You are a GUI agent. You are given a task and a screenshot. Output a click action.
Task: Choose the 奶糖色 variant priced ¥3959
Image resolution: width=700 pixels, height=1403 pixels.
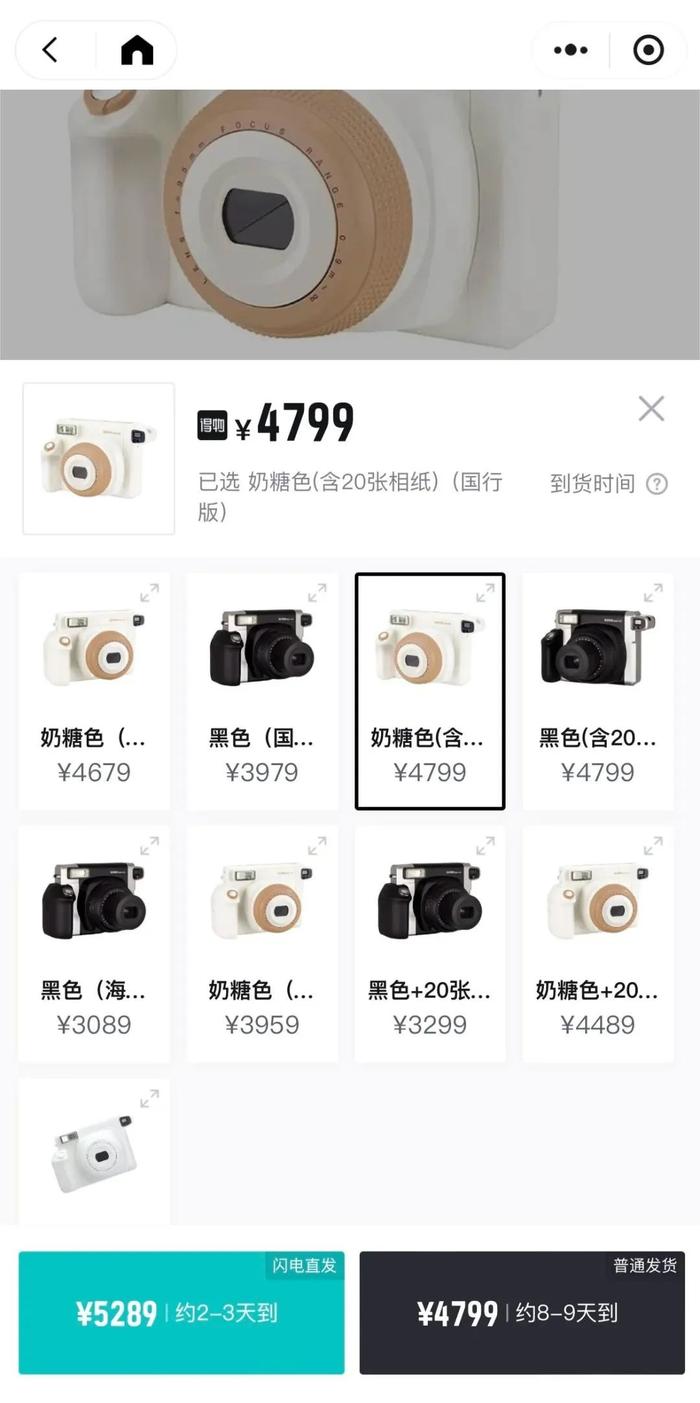[262, 944]
